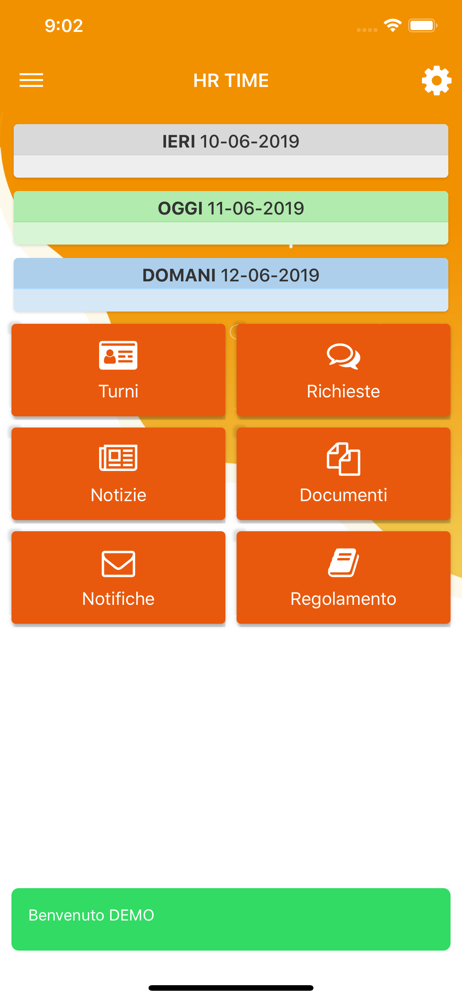Screen dimensions: 462x1000
Task: Open Notizie news section
Action: [x=119, y=474]
